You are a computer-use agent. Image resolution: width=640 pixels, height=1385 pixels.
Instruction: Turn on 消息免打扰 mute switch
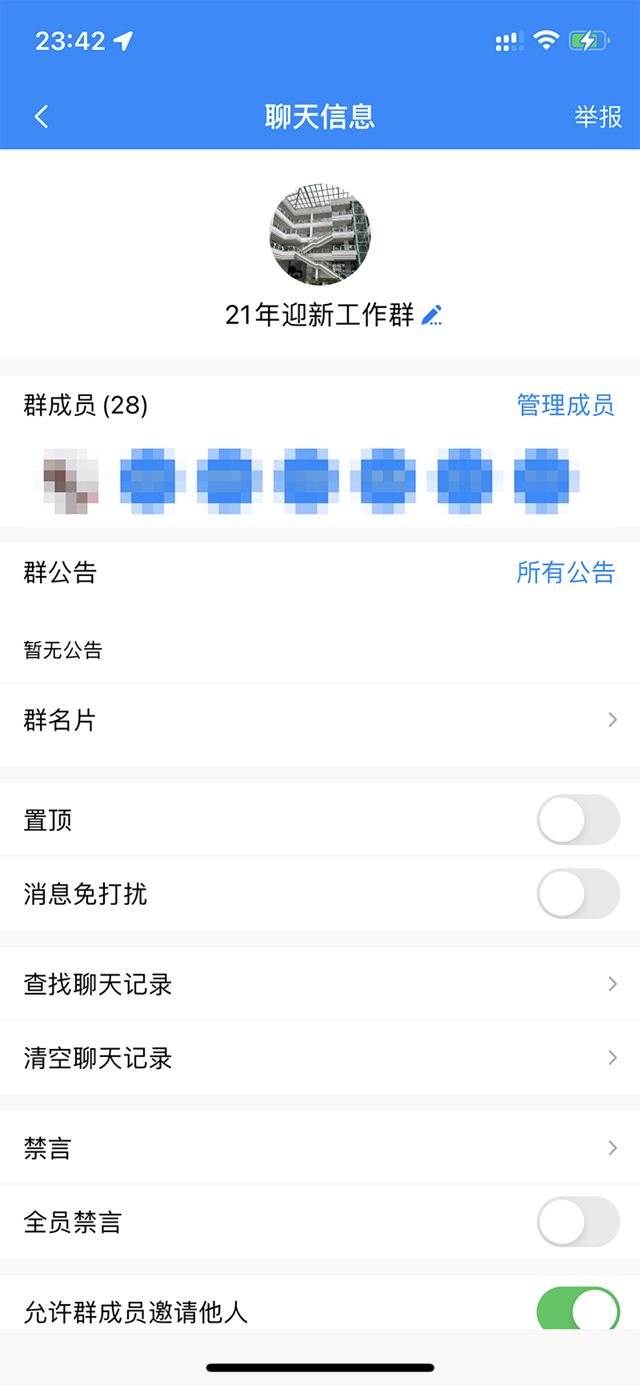pyautogui.click(x=578, y=894)
